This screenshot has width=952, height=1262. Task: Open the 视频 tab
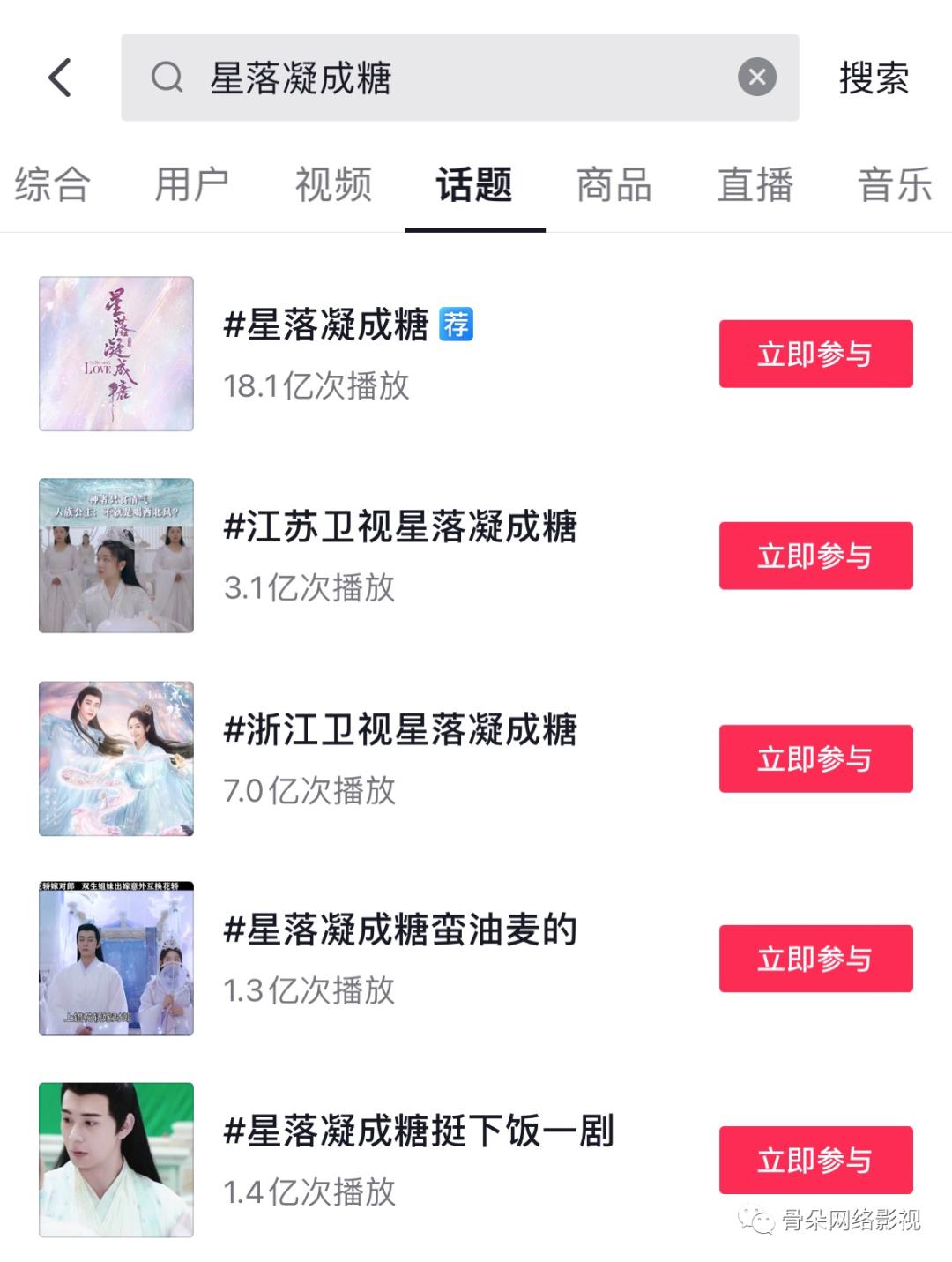coord(333,185)
